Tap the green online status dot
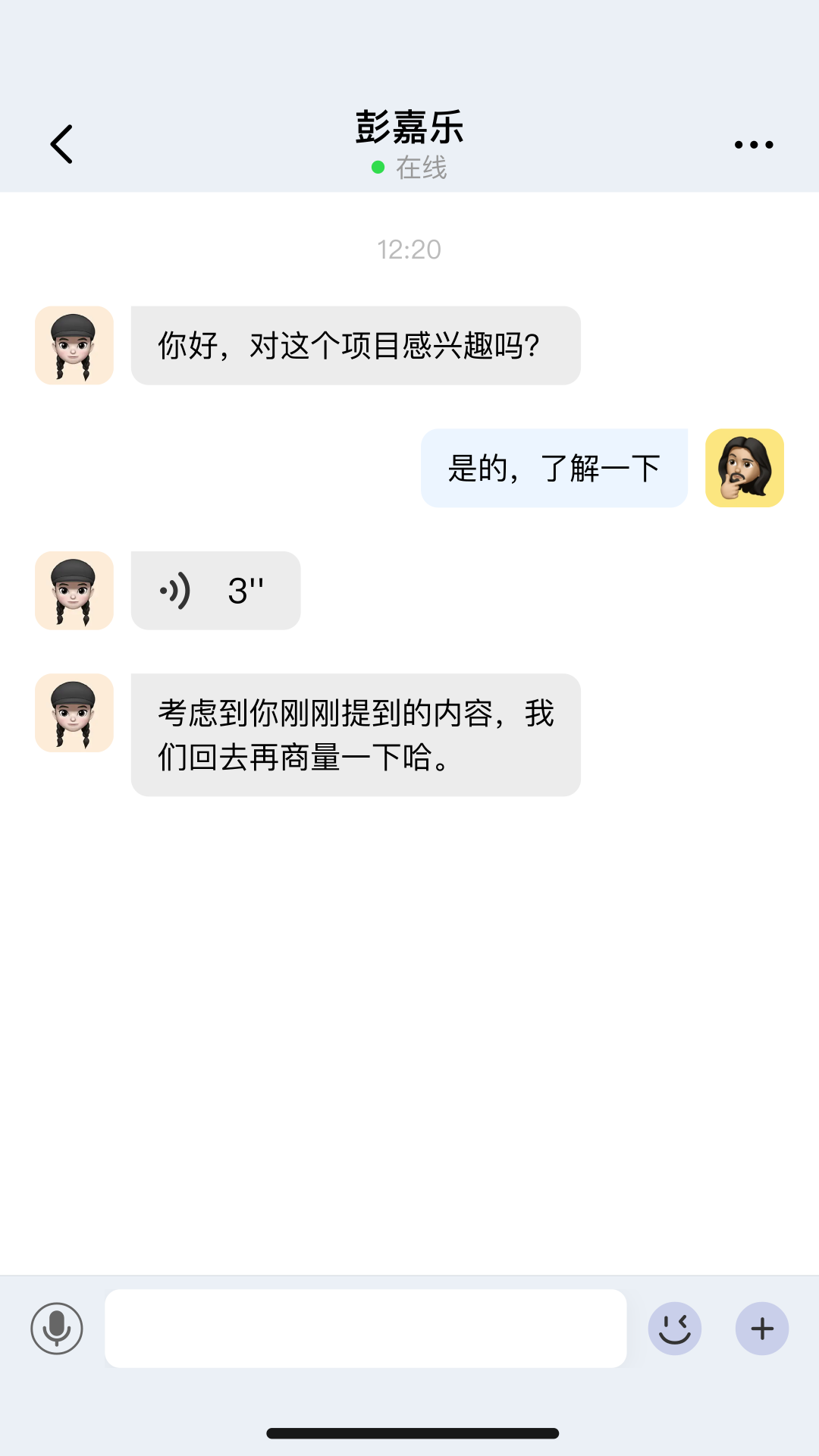The width and height of the screenshot is (819, 1456). pyautogui.click(x=377, y=168)
